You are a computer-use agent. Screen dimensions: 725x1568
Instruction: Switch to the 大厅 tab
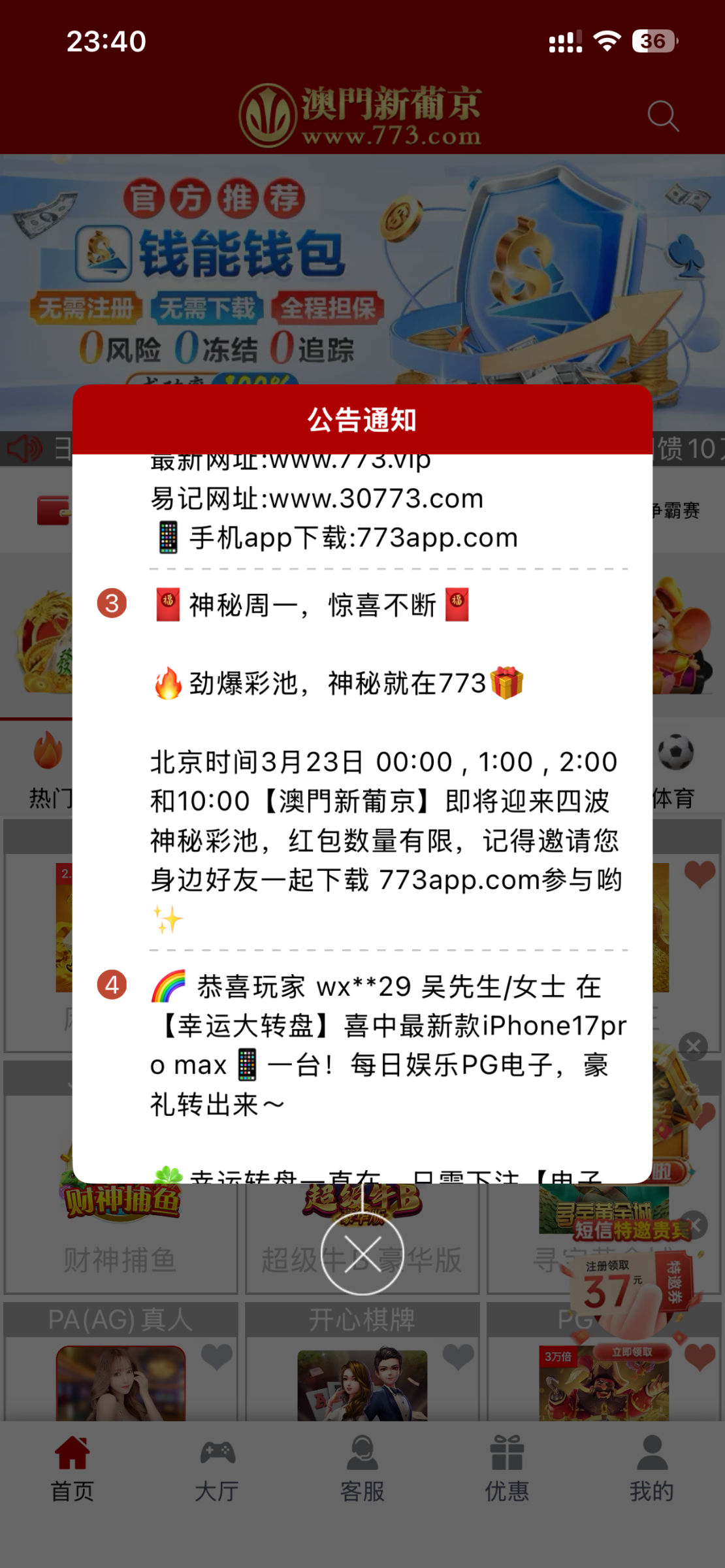(217, 1467)
